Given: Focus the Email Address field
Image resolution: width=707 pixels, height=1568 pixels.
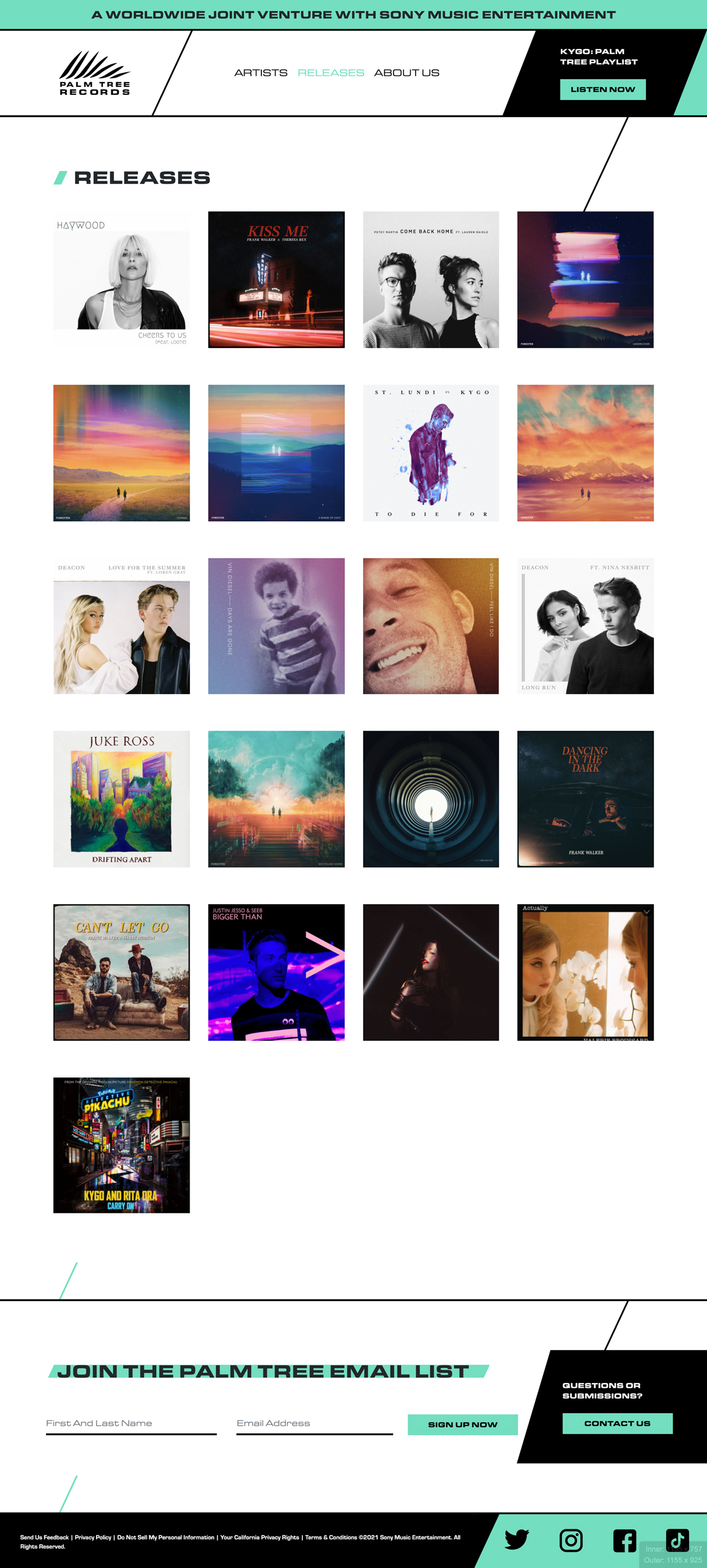Looking at the screenshot, I should 314,1423.
